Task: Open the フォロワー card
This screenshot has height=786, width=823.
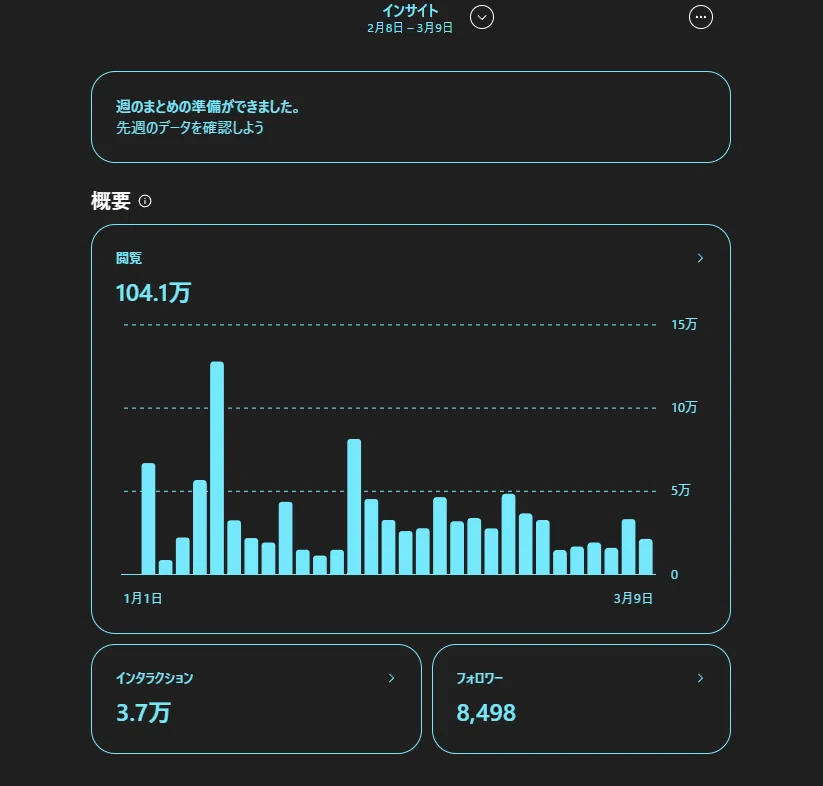Action: (x=581, y=699)
